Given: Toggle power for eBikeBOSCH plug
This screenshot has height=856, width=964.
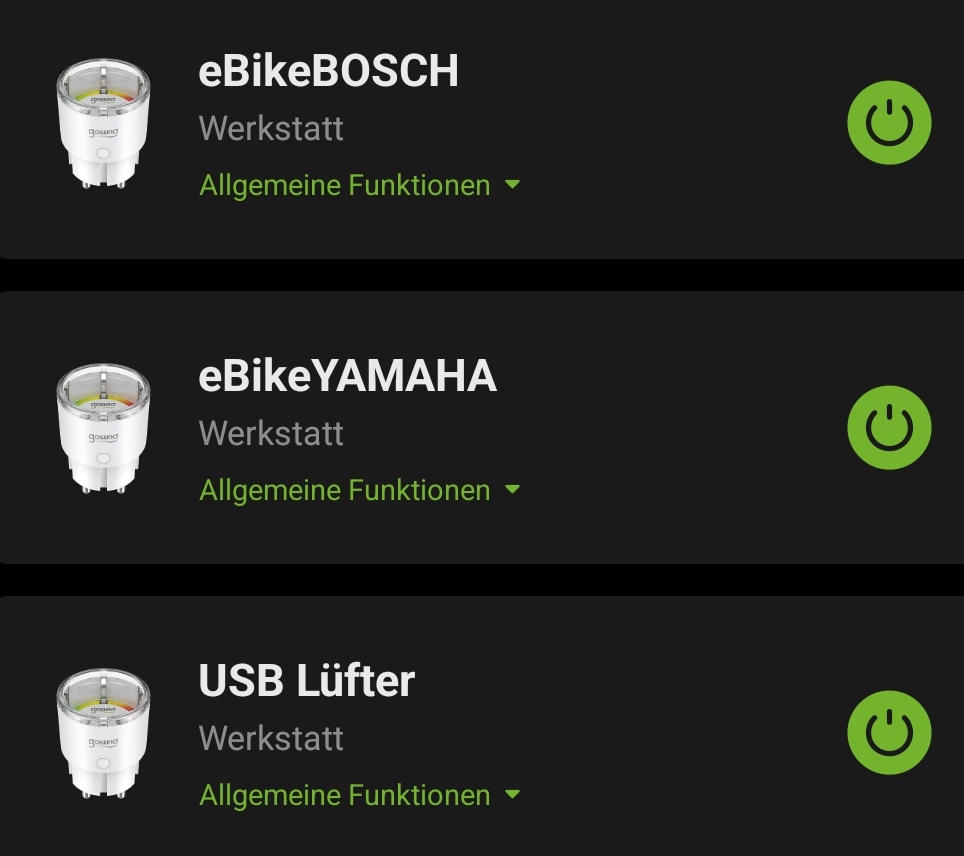Looking at the screenshot, I should pyautogui.click(x=889, y=123).
